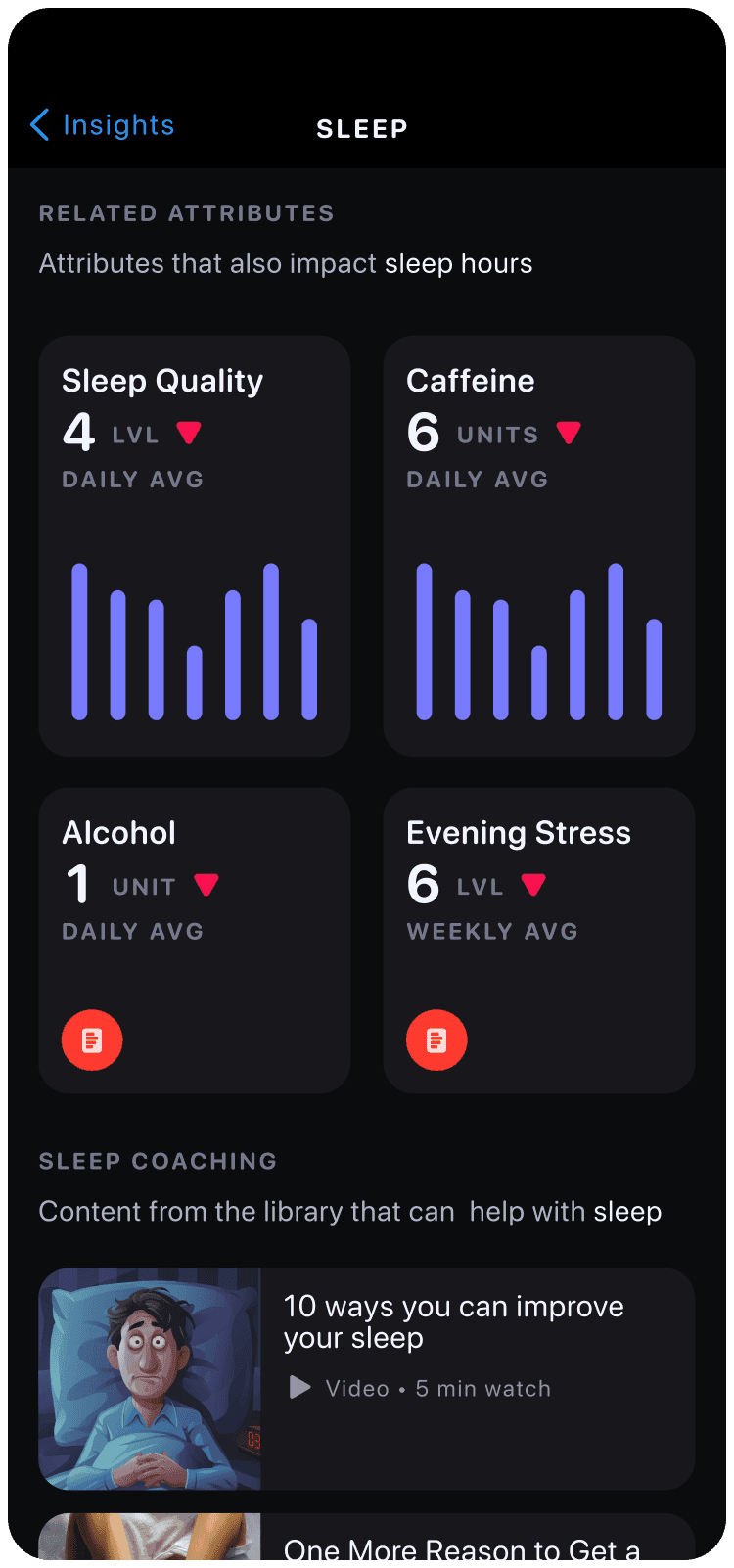Open the Alcohol attribute card
Screen dimensions: 734x1568
195,941
